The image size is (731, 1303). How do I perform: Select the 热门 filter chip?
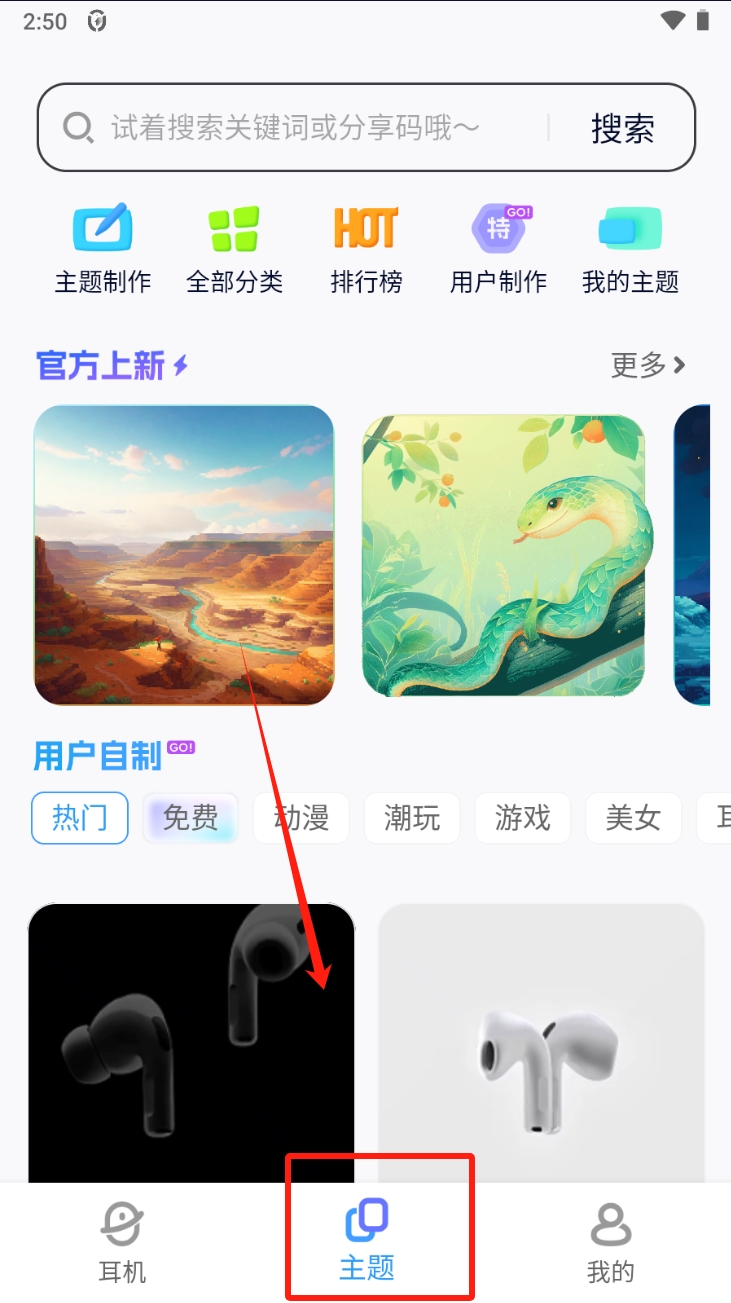[80, 818]
